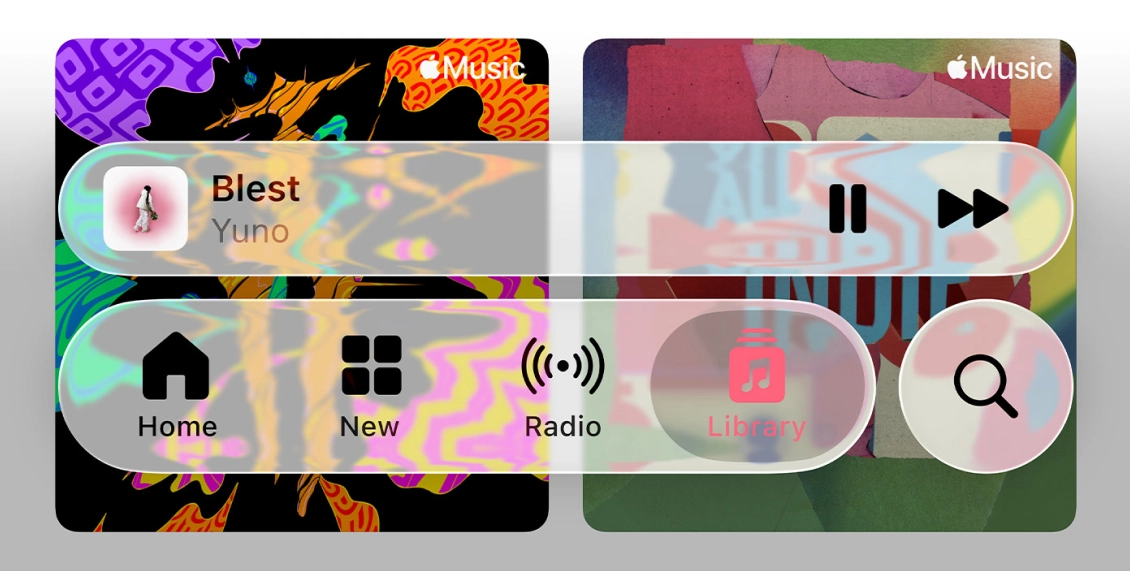Go to the New tab
Viewport: 1130px width, 571px height.
pos(370,386)
